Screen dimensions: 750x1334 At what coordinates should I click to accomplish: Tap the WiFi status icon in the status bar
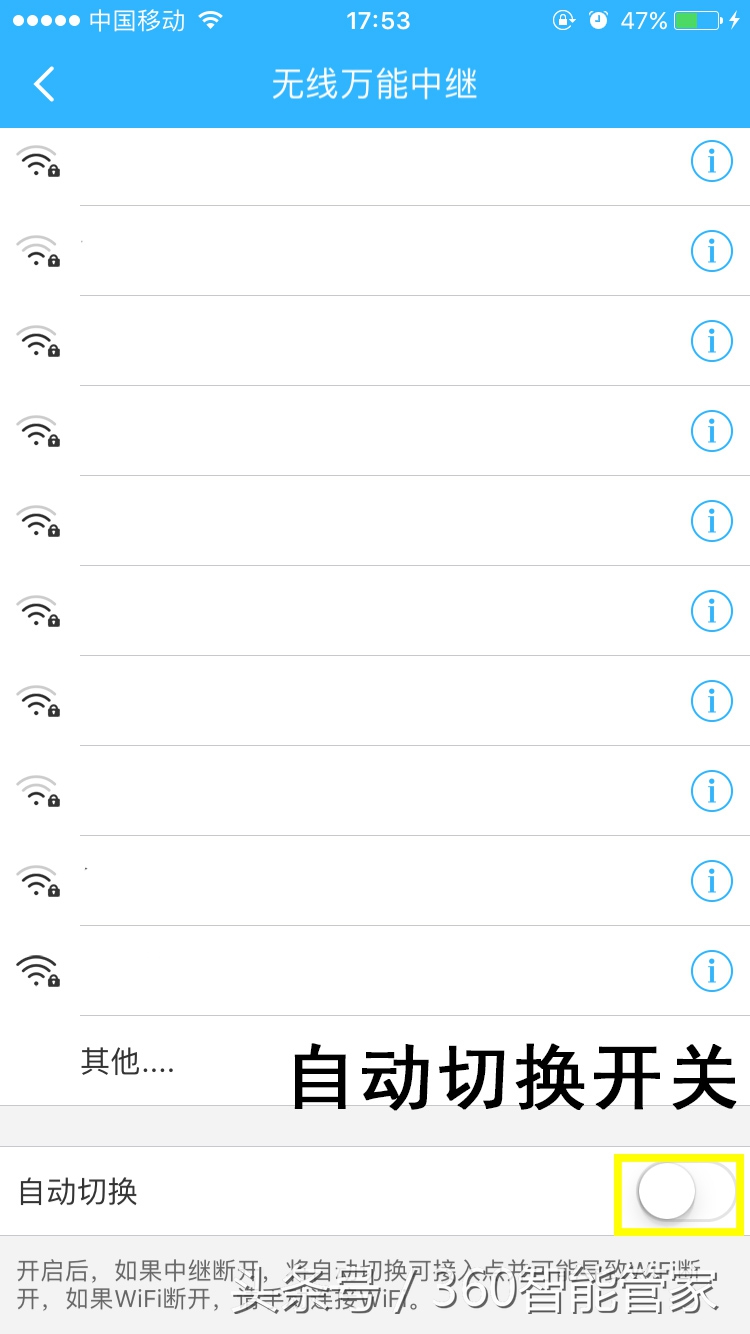pyautogui.click(x=209, y=19)
